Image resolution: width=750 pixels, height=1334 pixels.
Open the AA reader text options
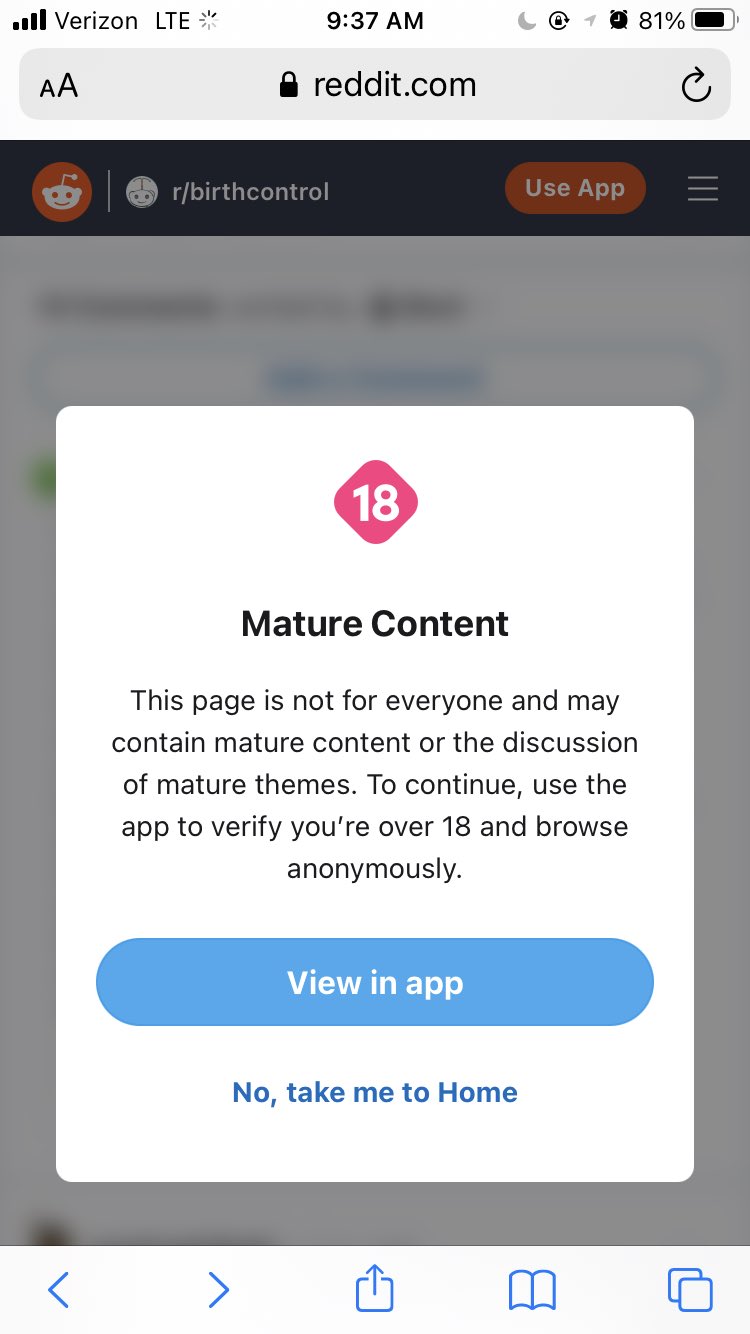[x=59, y=86]
